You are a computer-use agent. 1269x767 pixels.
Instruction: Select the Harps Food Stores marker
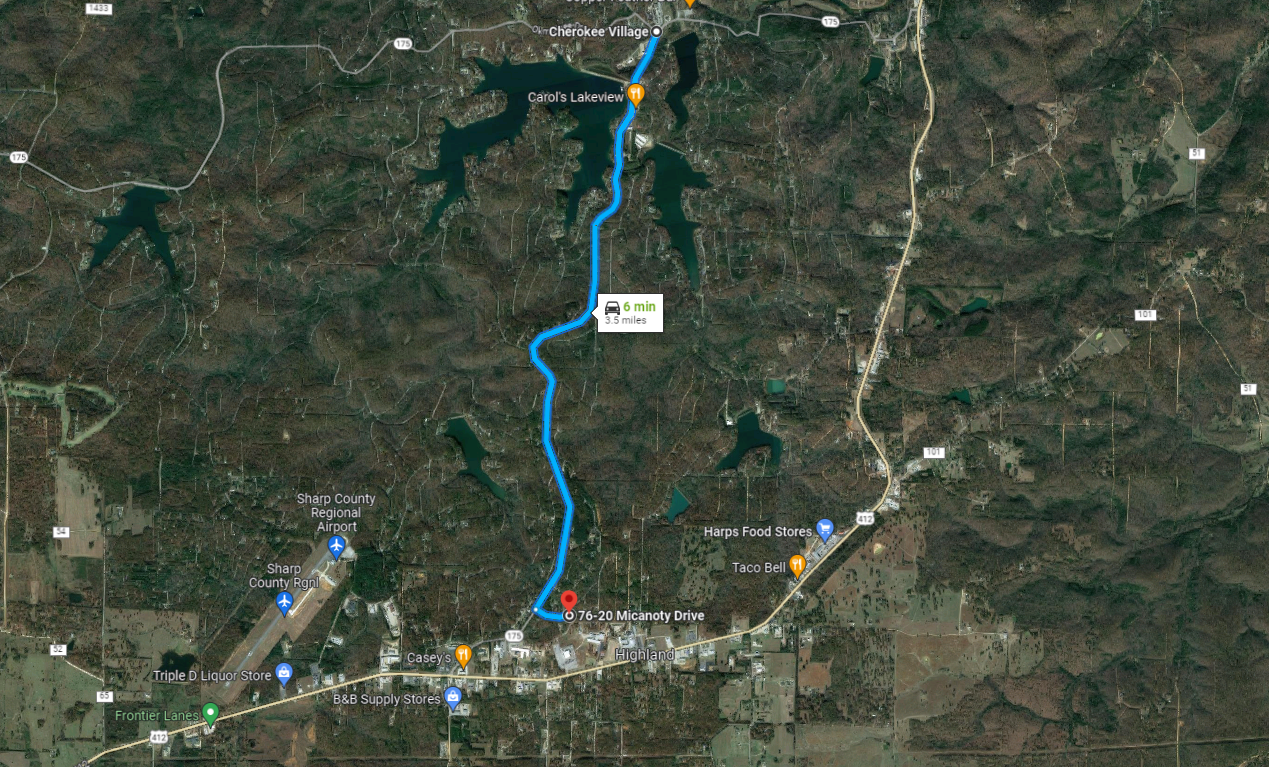coord(824,528)
